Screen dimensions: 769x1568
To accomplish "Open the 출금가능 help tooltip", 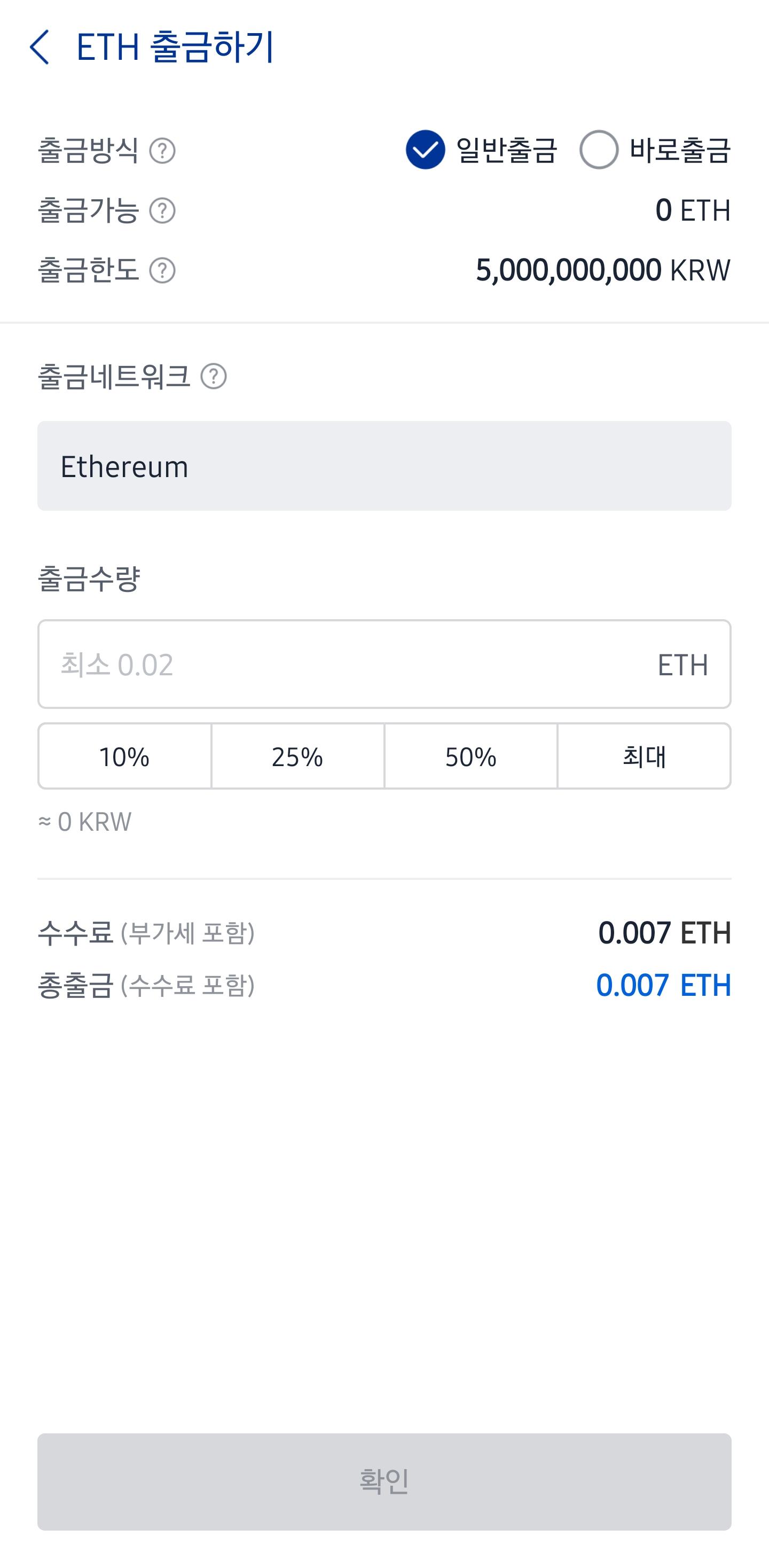I will pos(162,211).
